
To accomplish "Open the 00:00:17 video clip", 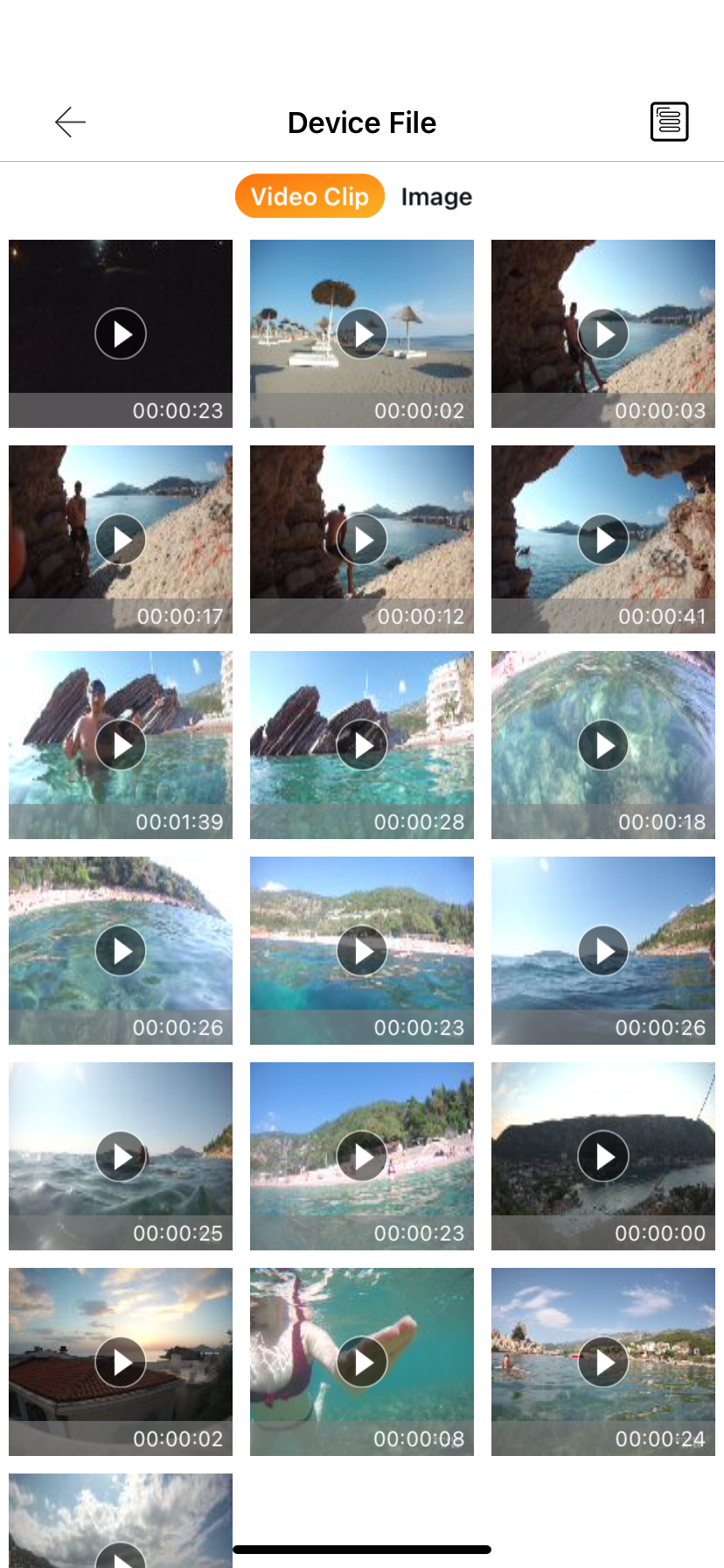I will [x=121, y=539].
